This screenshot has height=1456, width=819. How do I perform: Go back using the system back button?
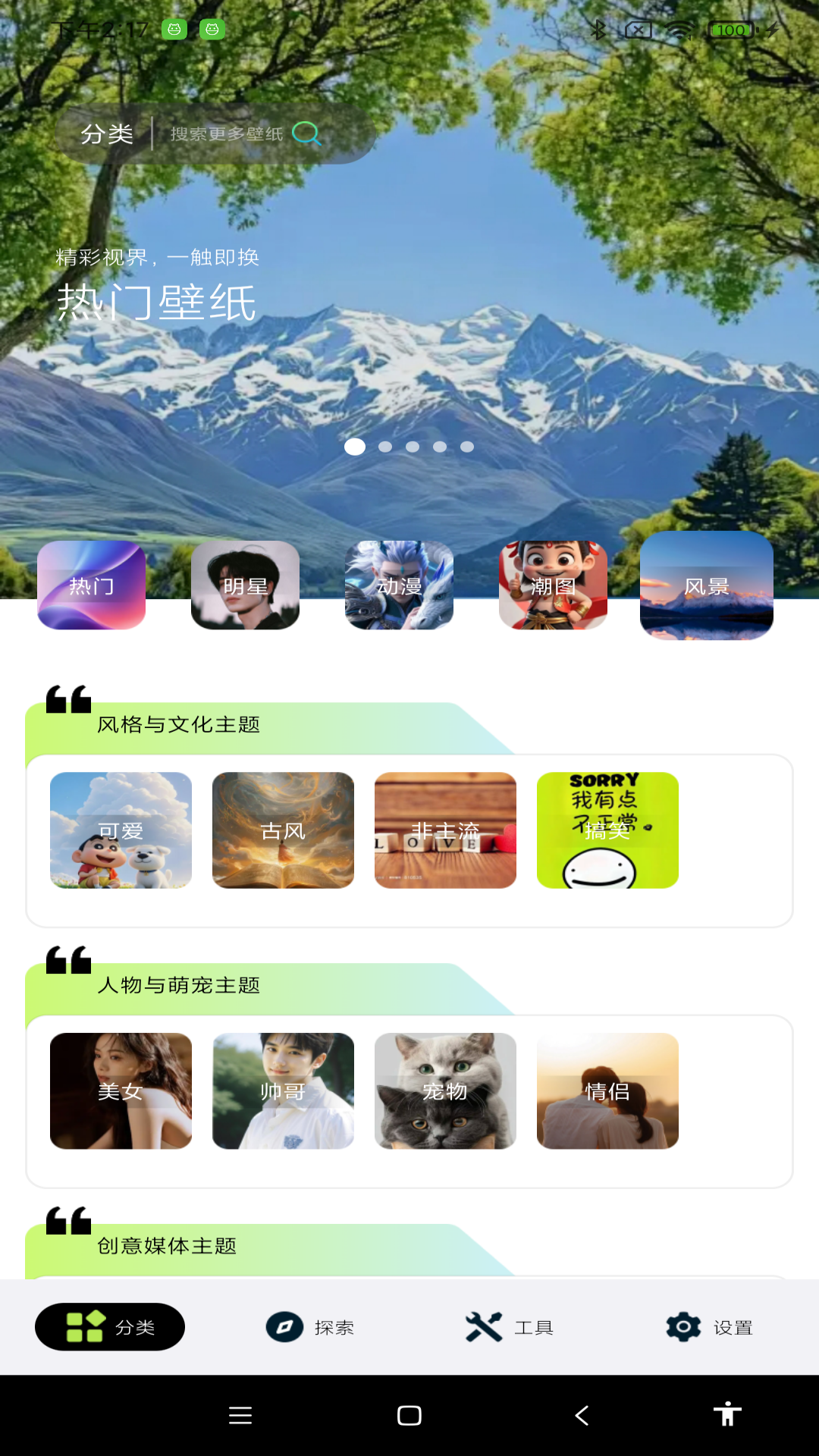pos(582,1415)
